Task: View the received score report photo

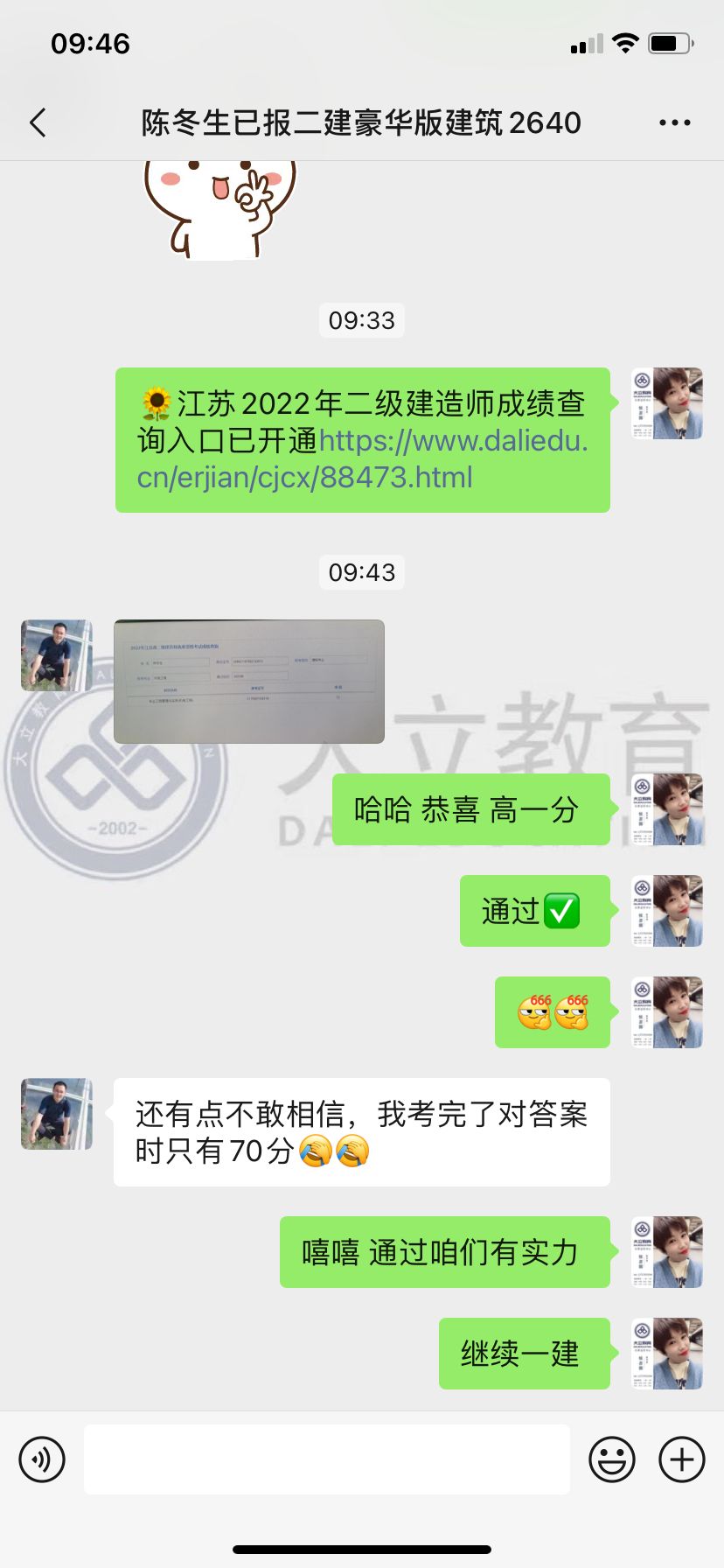Action: [249, 682]
